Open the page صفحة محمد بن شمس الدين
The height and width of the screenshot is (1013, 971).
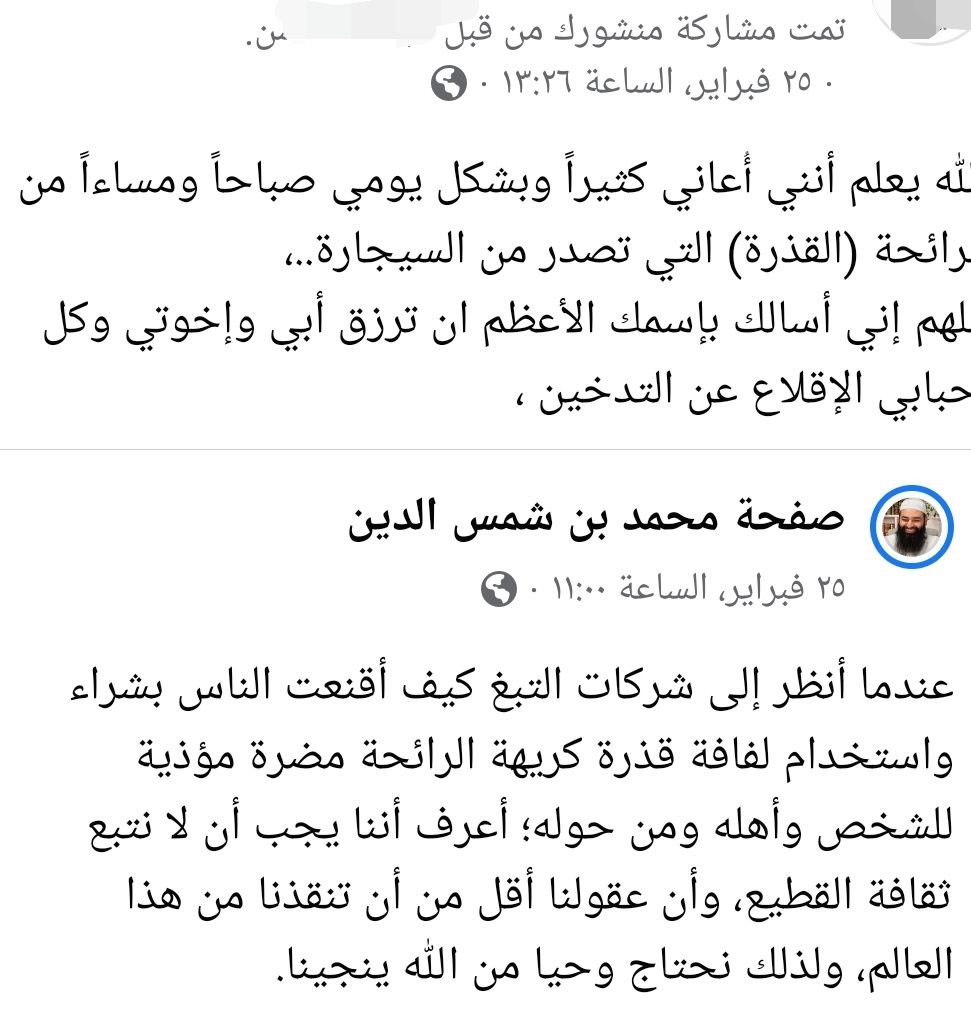[x=596, y=521]
